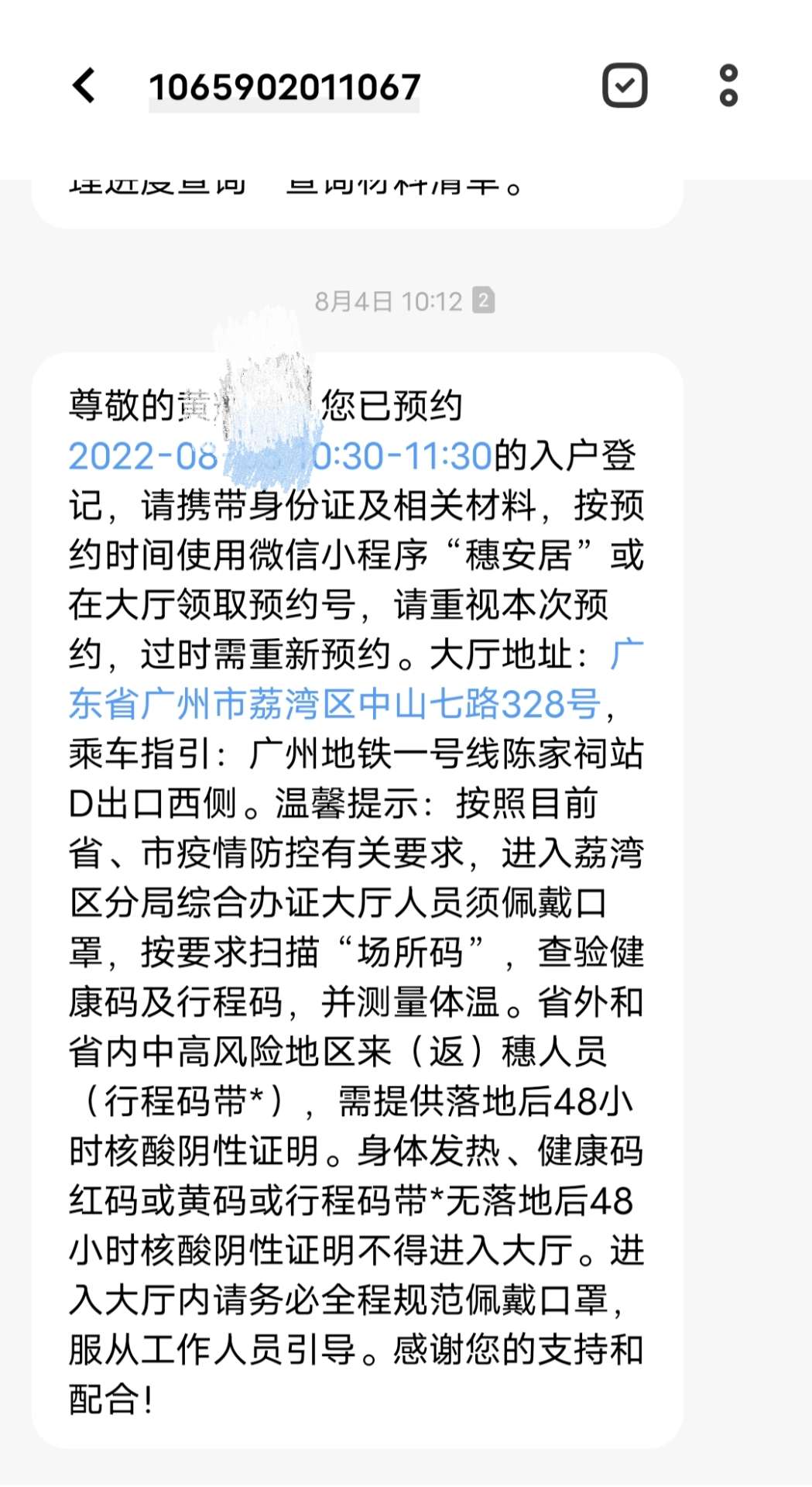Open sender number 1065902011067 details
The image size is (812, 1487).
coord(285,87)
